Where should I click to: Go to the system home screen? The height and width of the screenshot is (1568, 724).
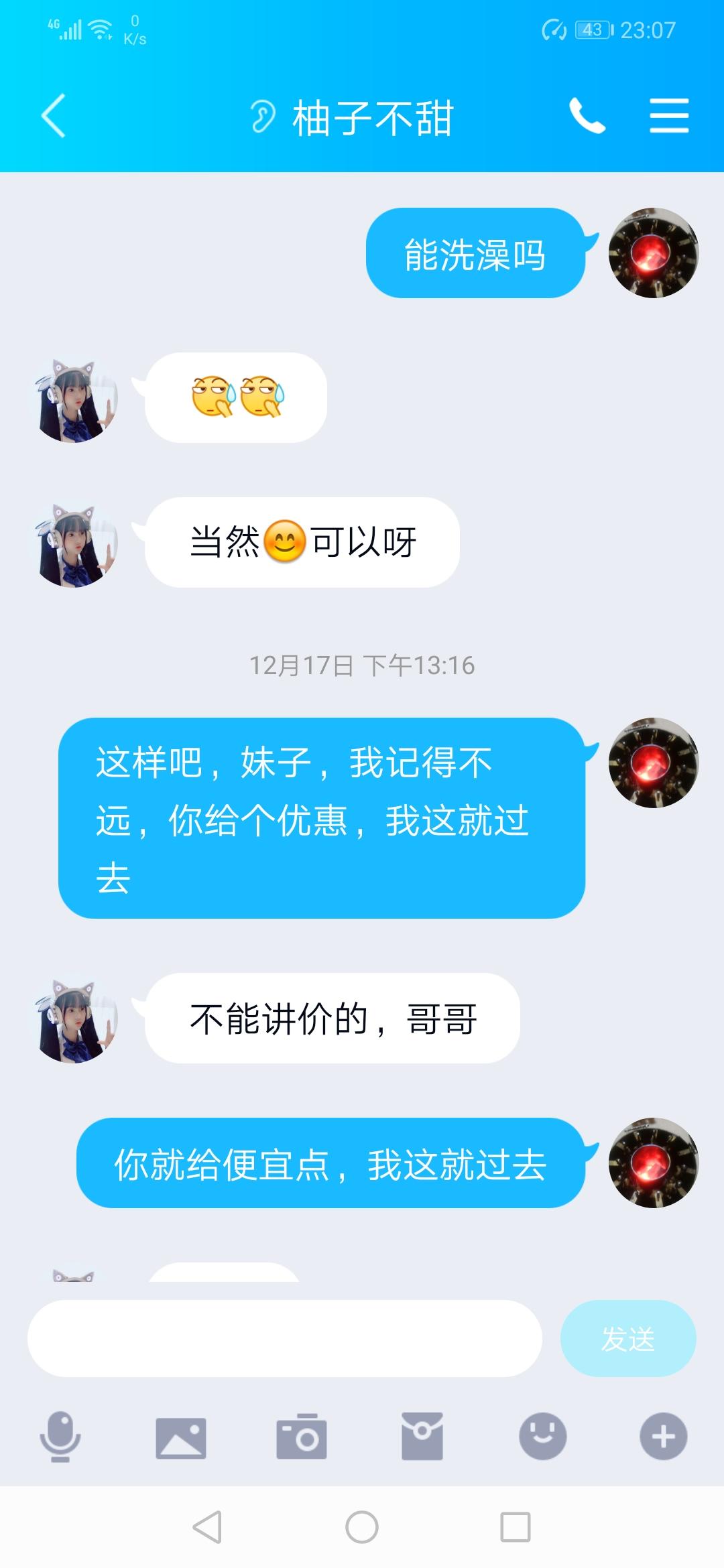click(x=362, y=1527)
